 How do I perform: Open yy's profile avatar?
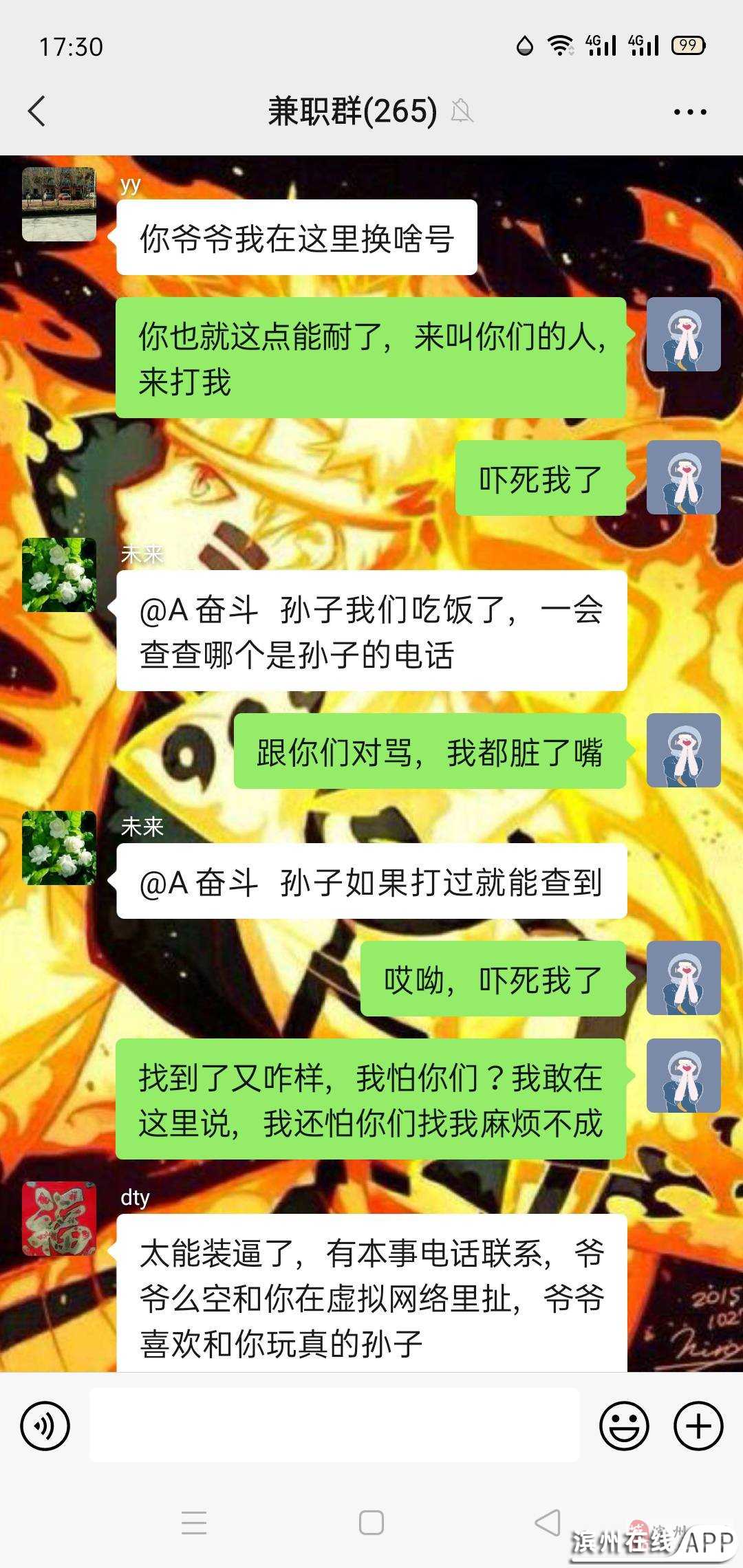[x=59, y=204]
